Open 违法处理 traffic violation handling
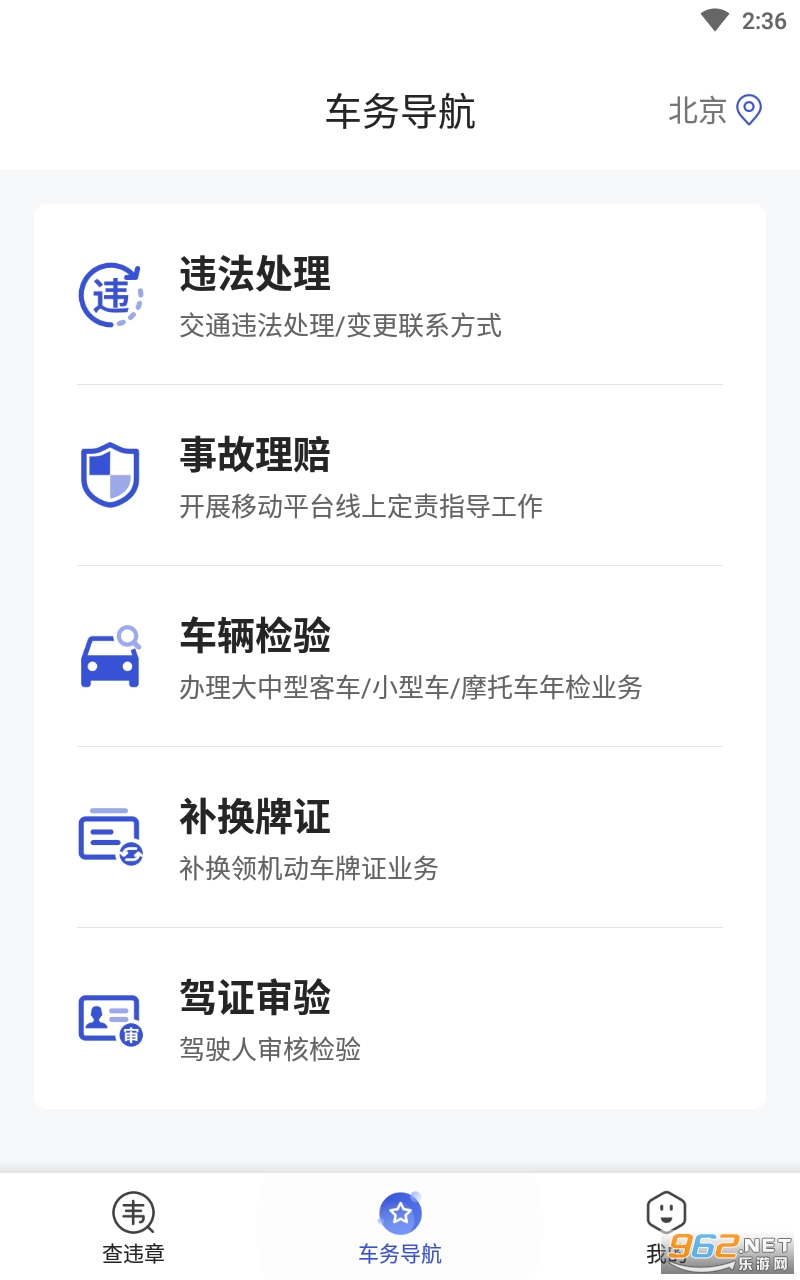Screen dimensions: 800x1280 point(400,296)
